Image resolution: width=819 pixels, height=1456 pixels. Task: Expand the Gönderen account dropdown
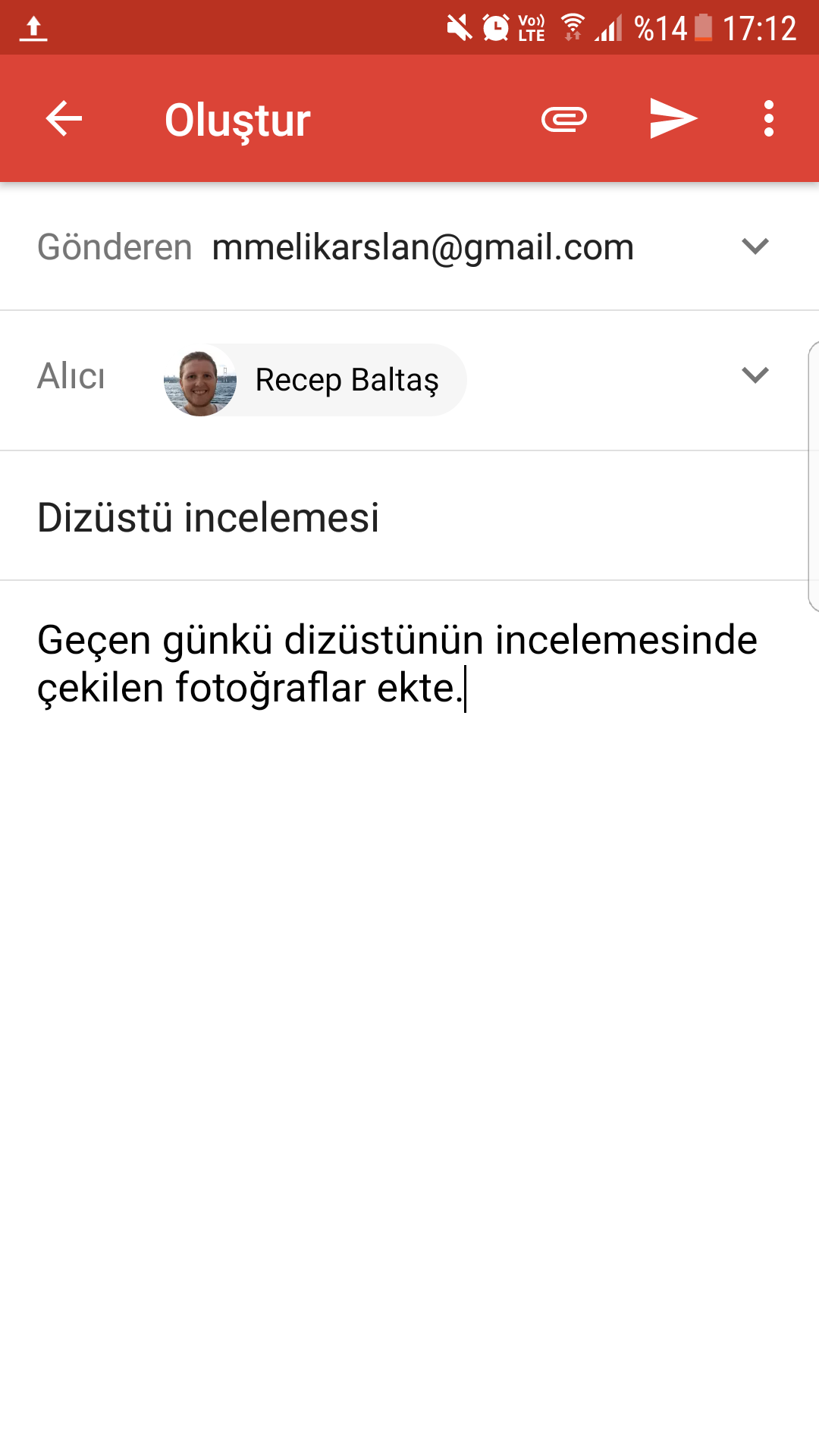755,246
